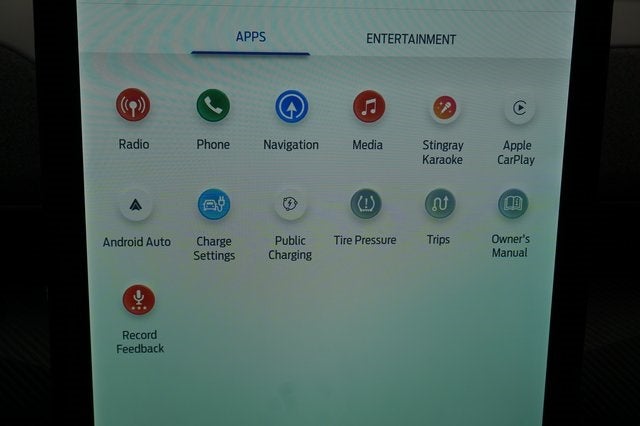Open Charge Settings
The height and width of the screenshot is (426, 640).
tap(214, 205)
